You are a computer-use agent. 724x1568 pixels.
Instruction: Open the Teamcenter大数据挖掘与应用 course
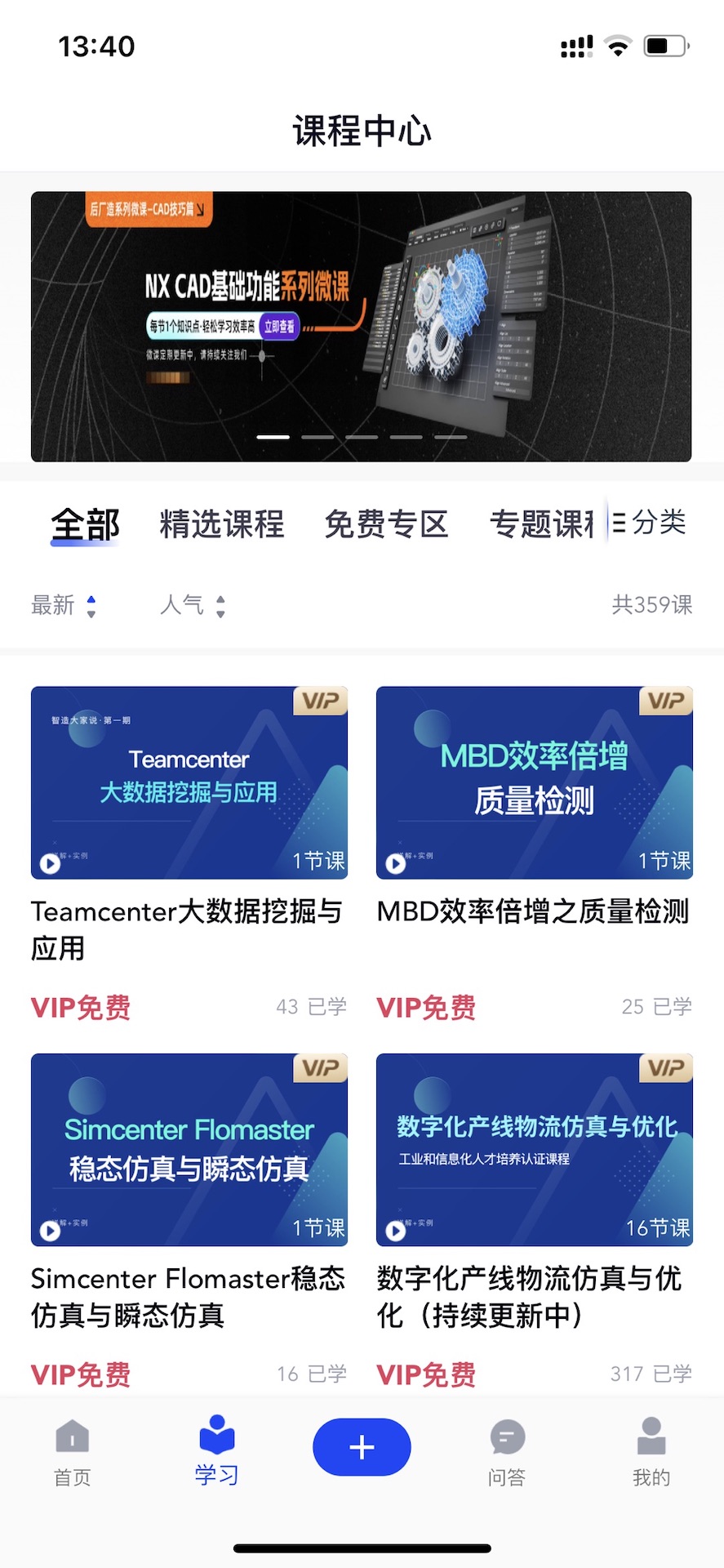click(x=189, y=782)
